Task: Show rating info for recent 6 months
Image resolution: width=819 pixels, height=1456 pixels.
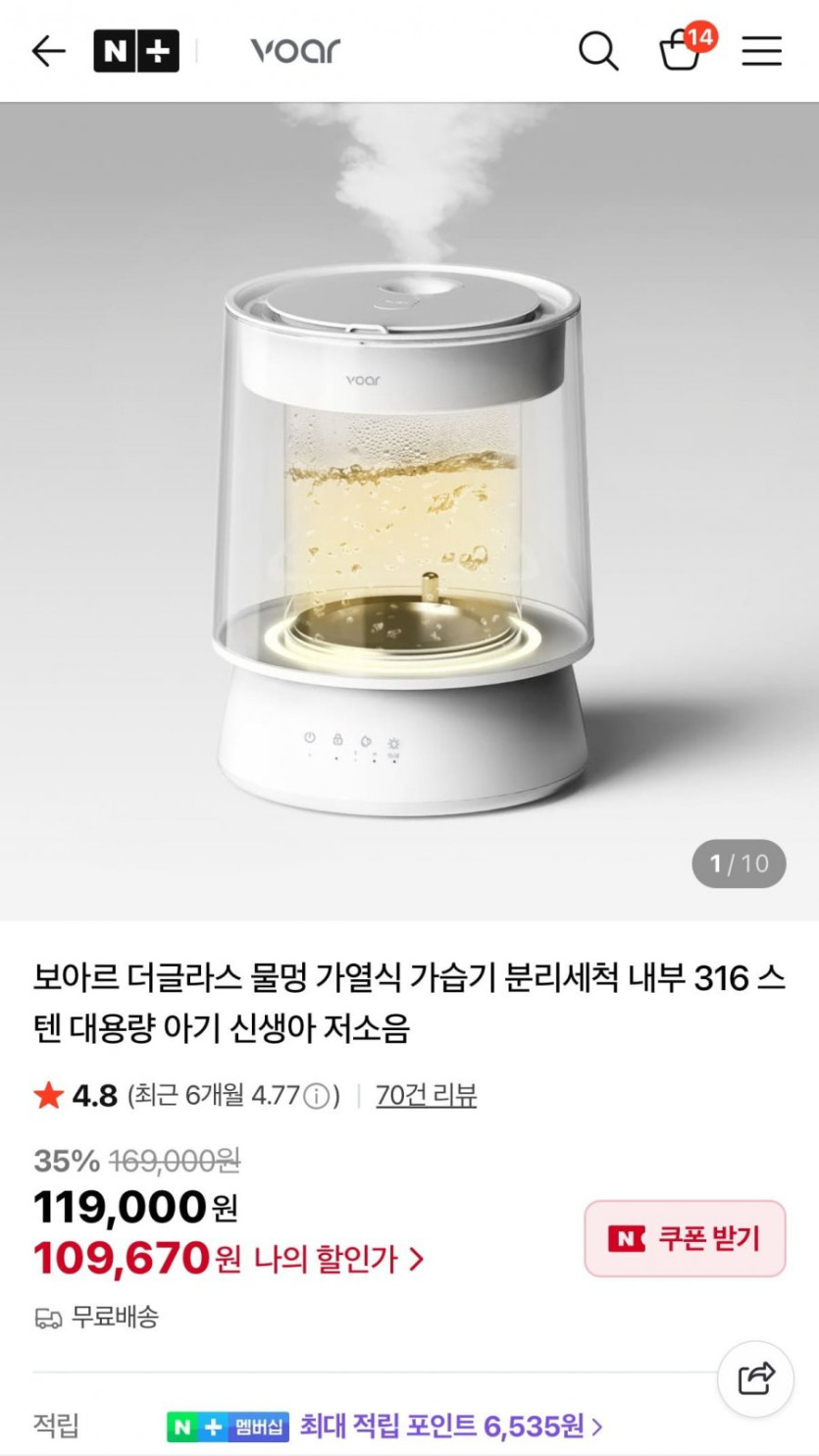Action: tap(316, 1096)
